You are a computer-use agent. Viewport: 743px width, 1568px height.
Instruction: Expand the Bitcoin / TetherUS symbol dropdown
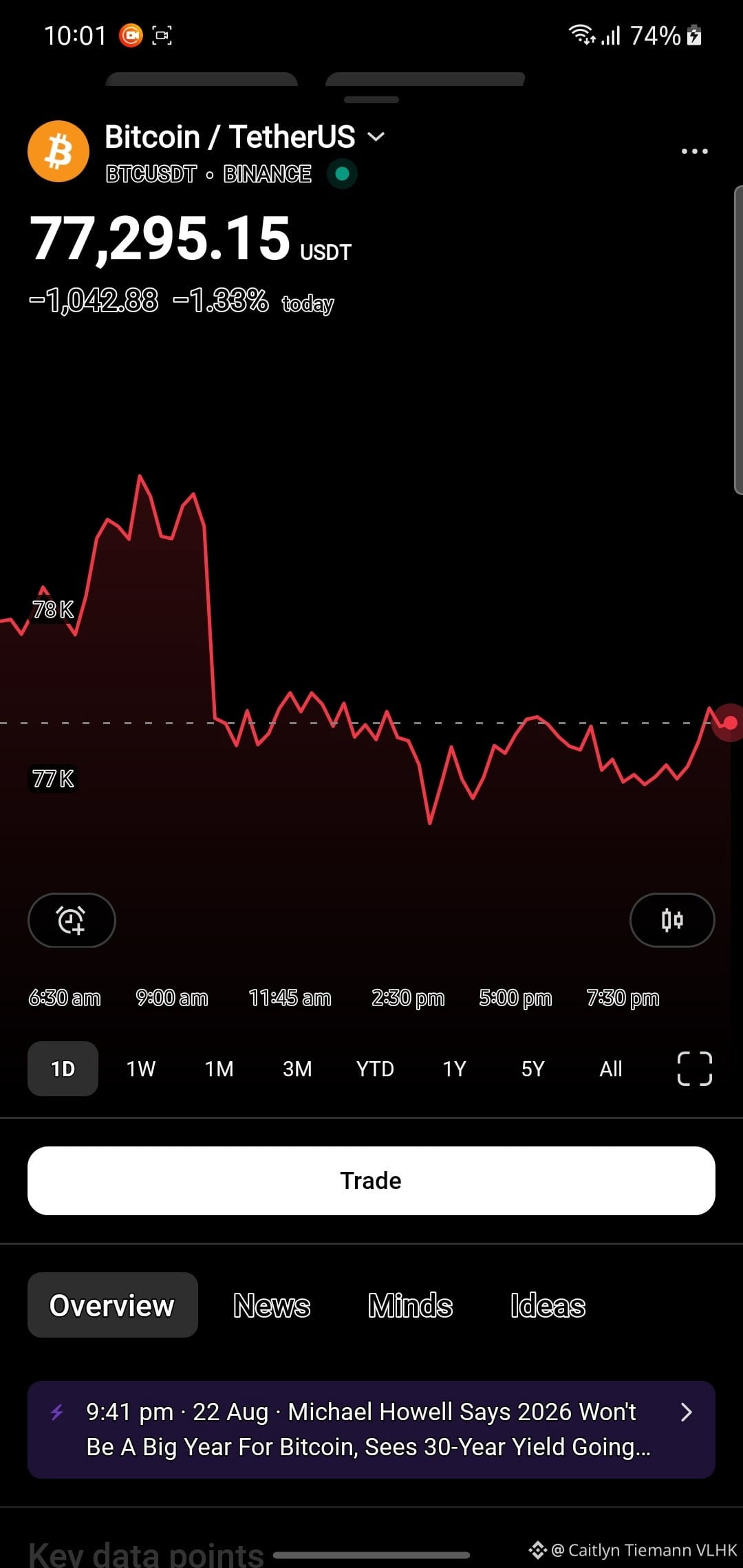[x=376, y=137]
